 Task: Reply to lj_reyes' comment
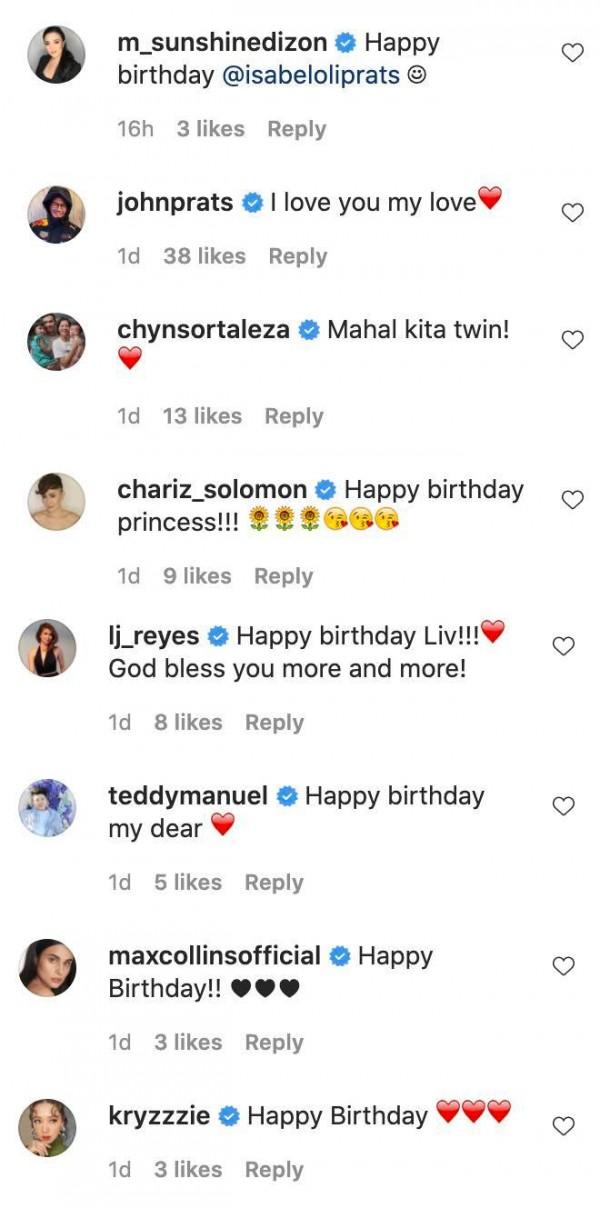coord(274,722)
